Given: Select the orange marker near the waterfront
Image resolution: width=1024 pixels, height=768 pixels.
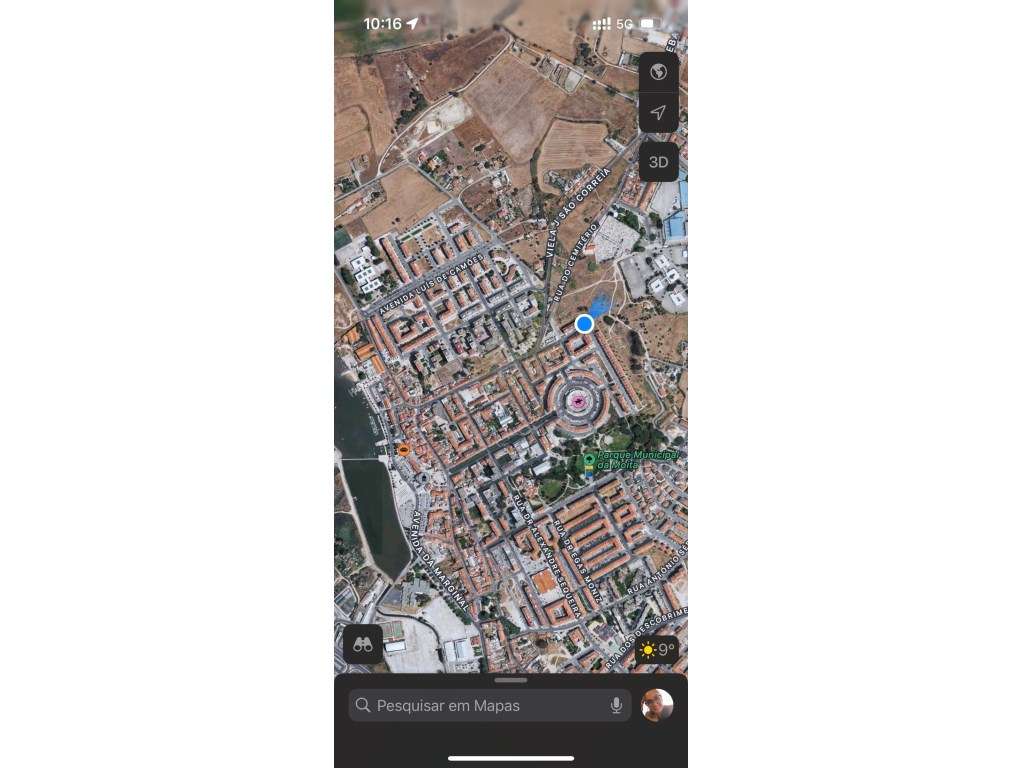Looking at the screenshot, I should (x=404, y=451).
